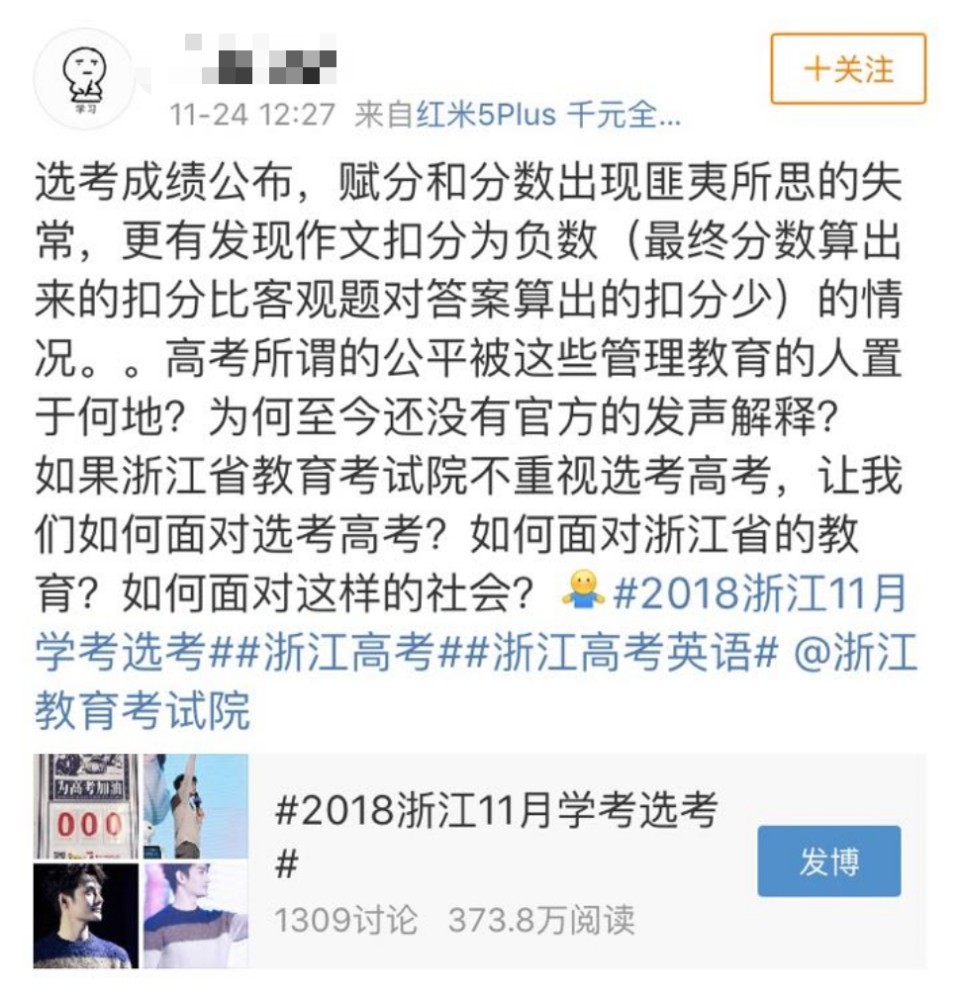Open the poster's profile avatar

83,78
